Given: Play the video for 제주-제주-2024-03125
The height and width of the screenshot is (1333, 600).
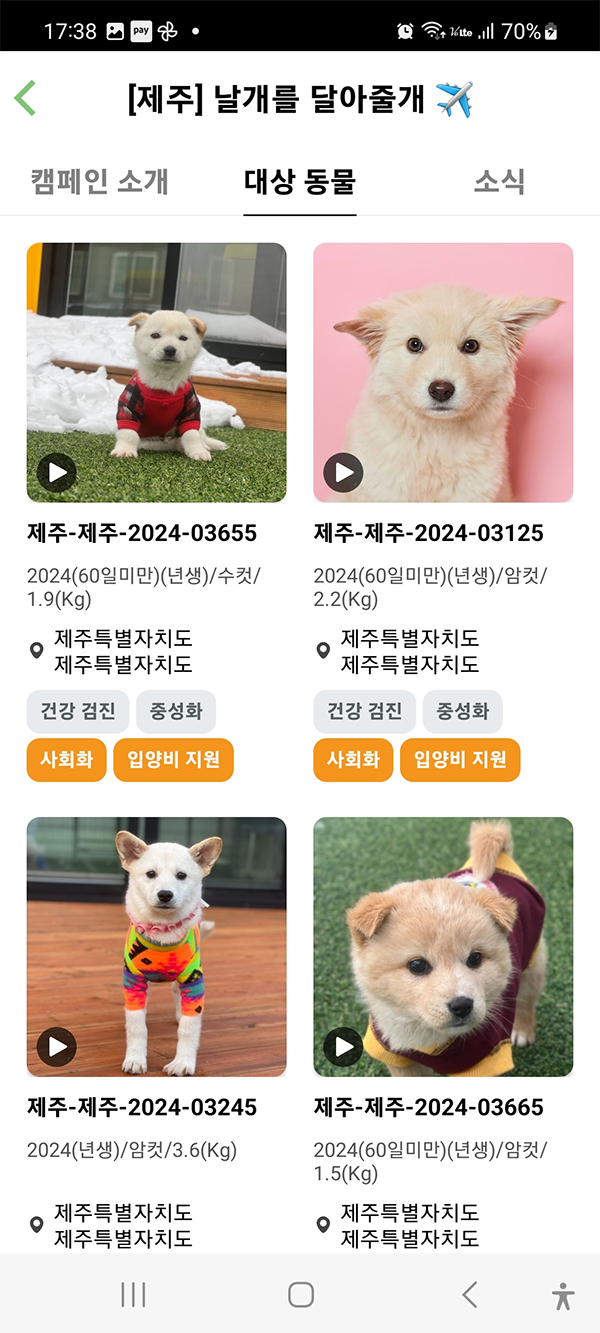Looking at the screenshot, I should (x=344, y=472).
